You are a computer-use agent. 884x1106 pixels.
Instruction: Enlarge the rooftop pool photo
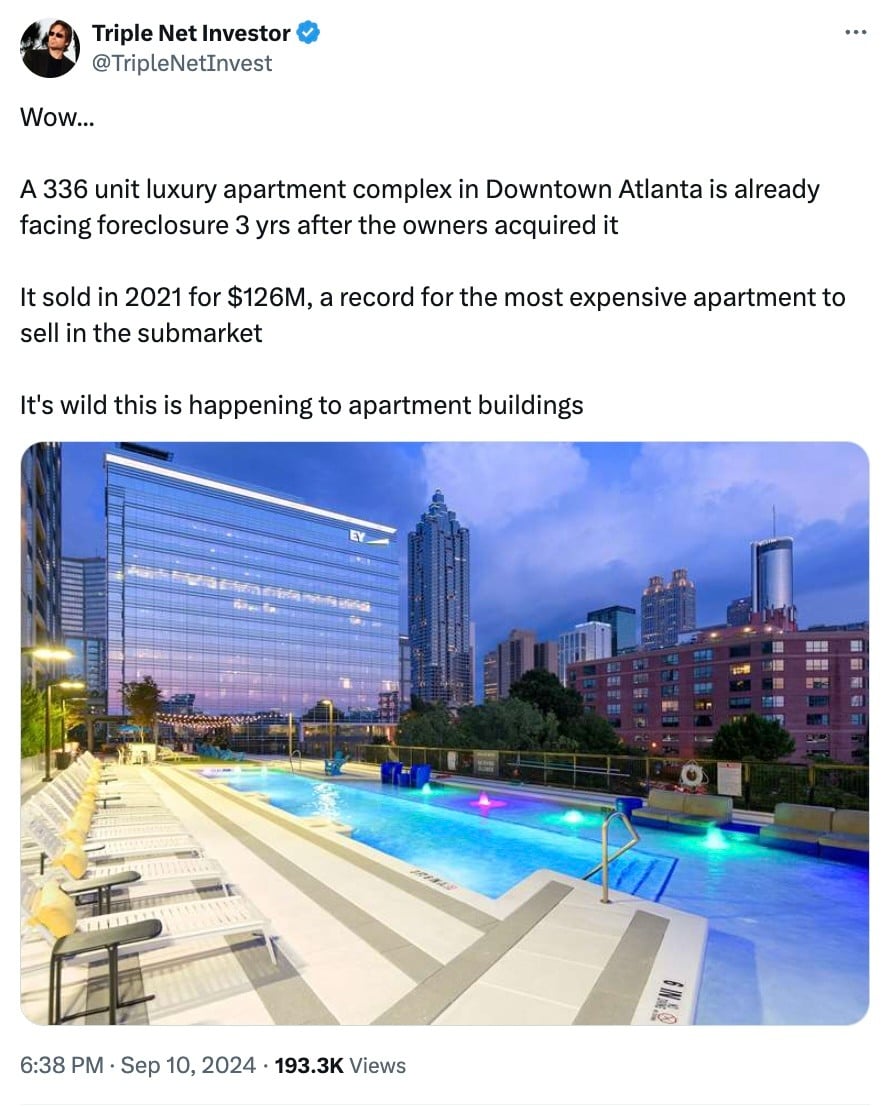point(444,733)
